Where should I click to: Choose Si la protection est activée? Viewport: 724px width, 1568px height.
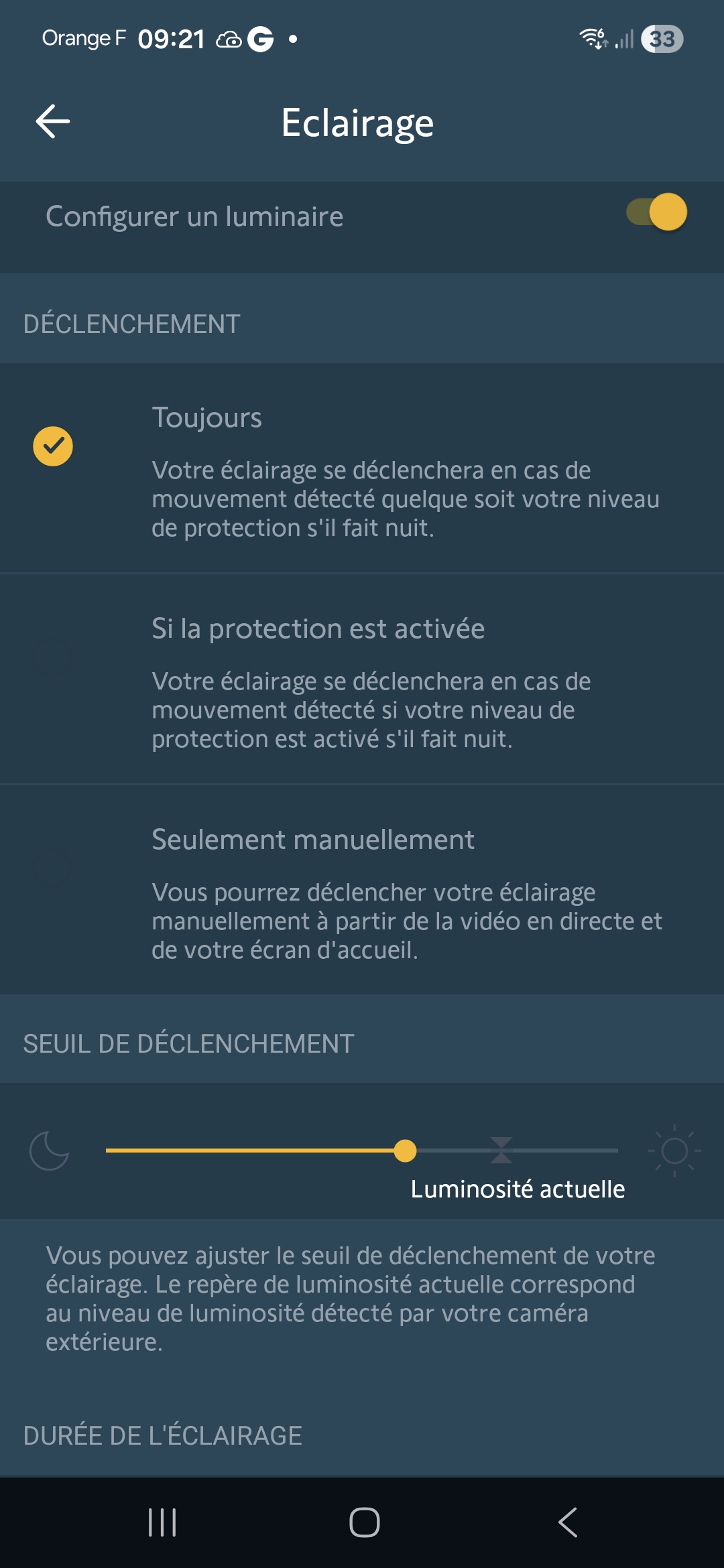click(x=53, y=657)
